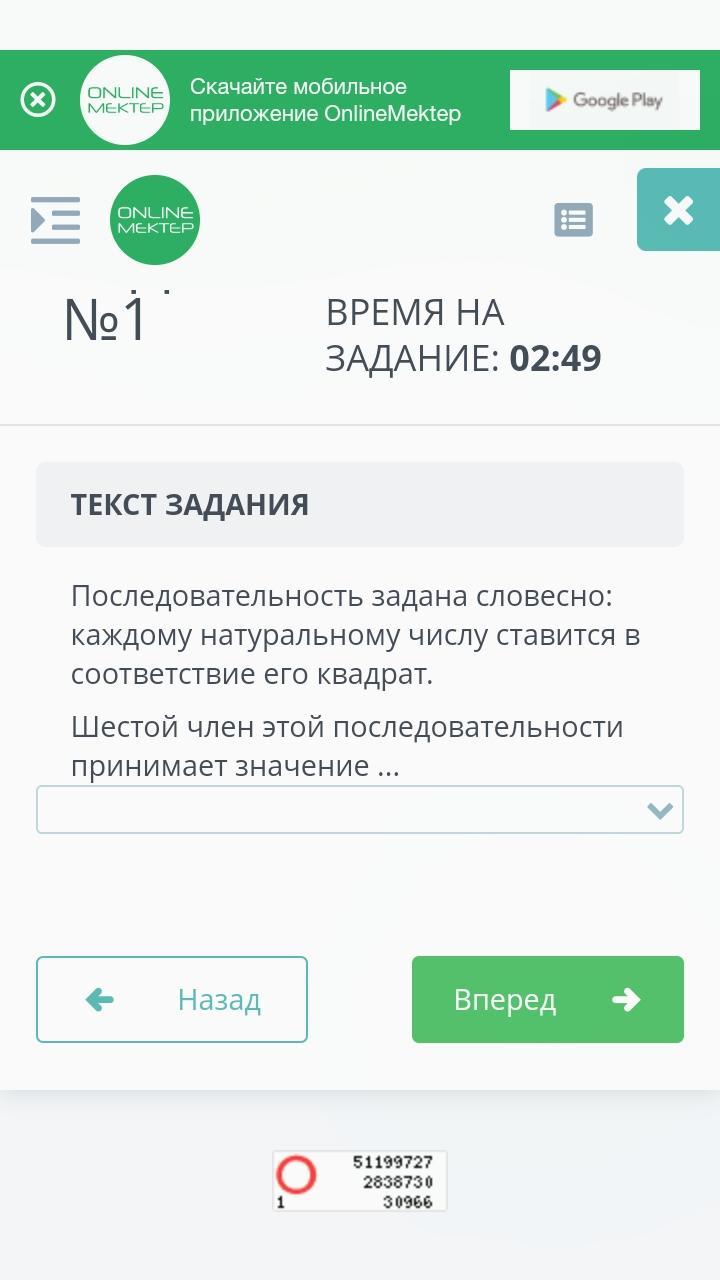Image resolution: width=720 pixels, height=1280 pixels.
Task: Open the side drawer menu
Action: 55,220
